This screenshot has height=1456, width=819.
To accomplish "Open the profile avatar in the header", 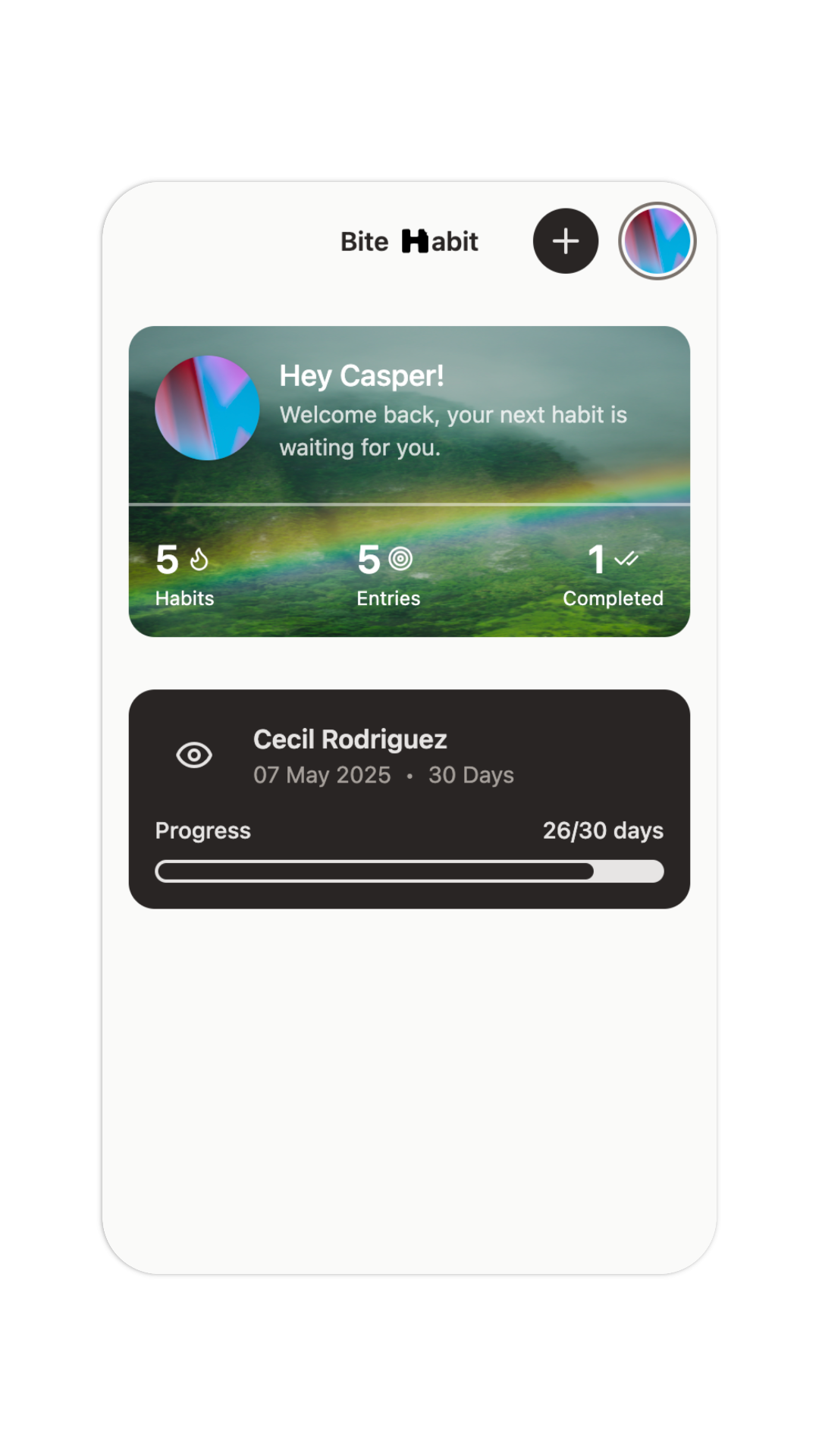I will click(657, 241).
